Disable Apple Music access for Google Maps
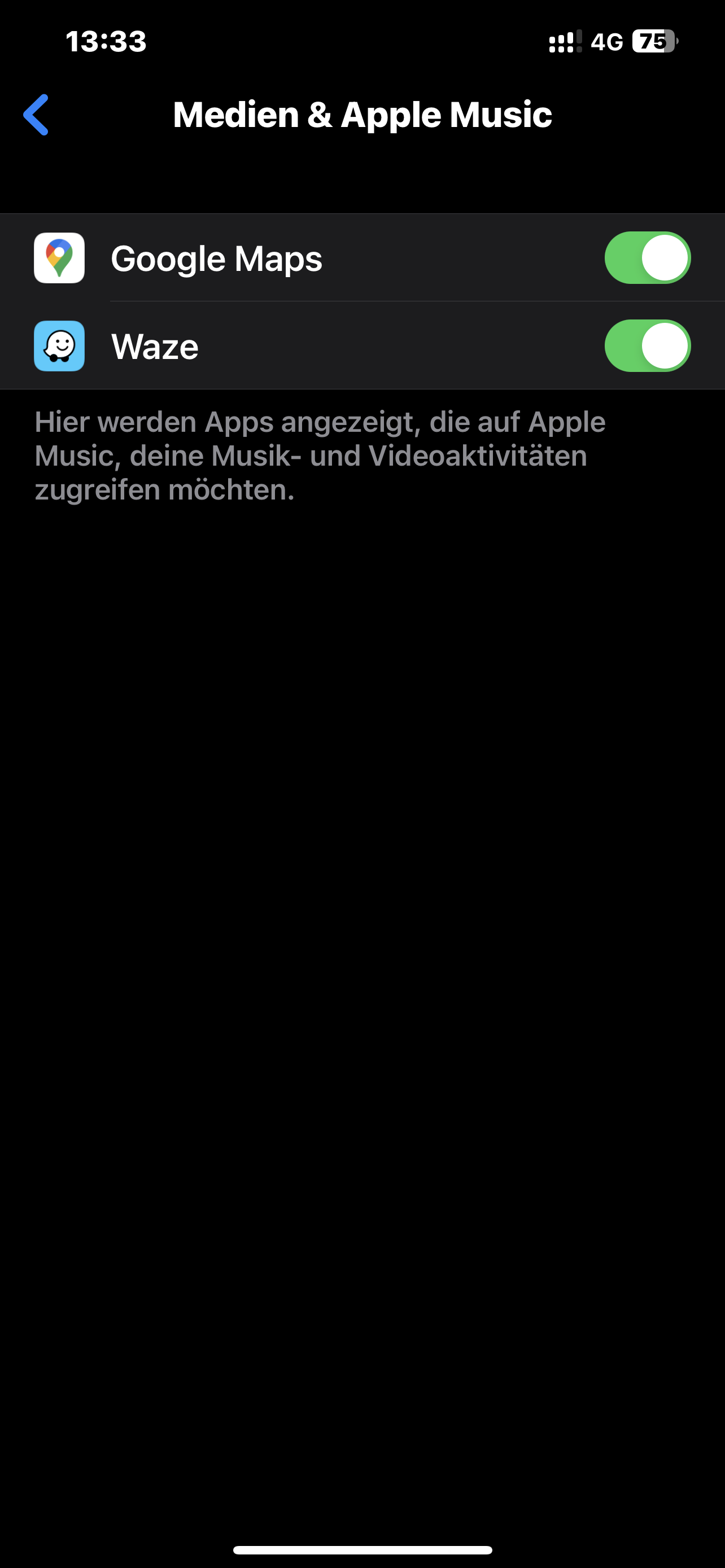 click(647, 258)
